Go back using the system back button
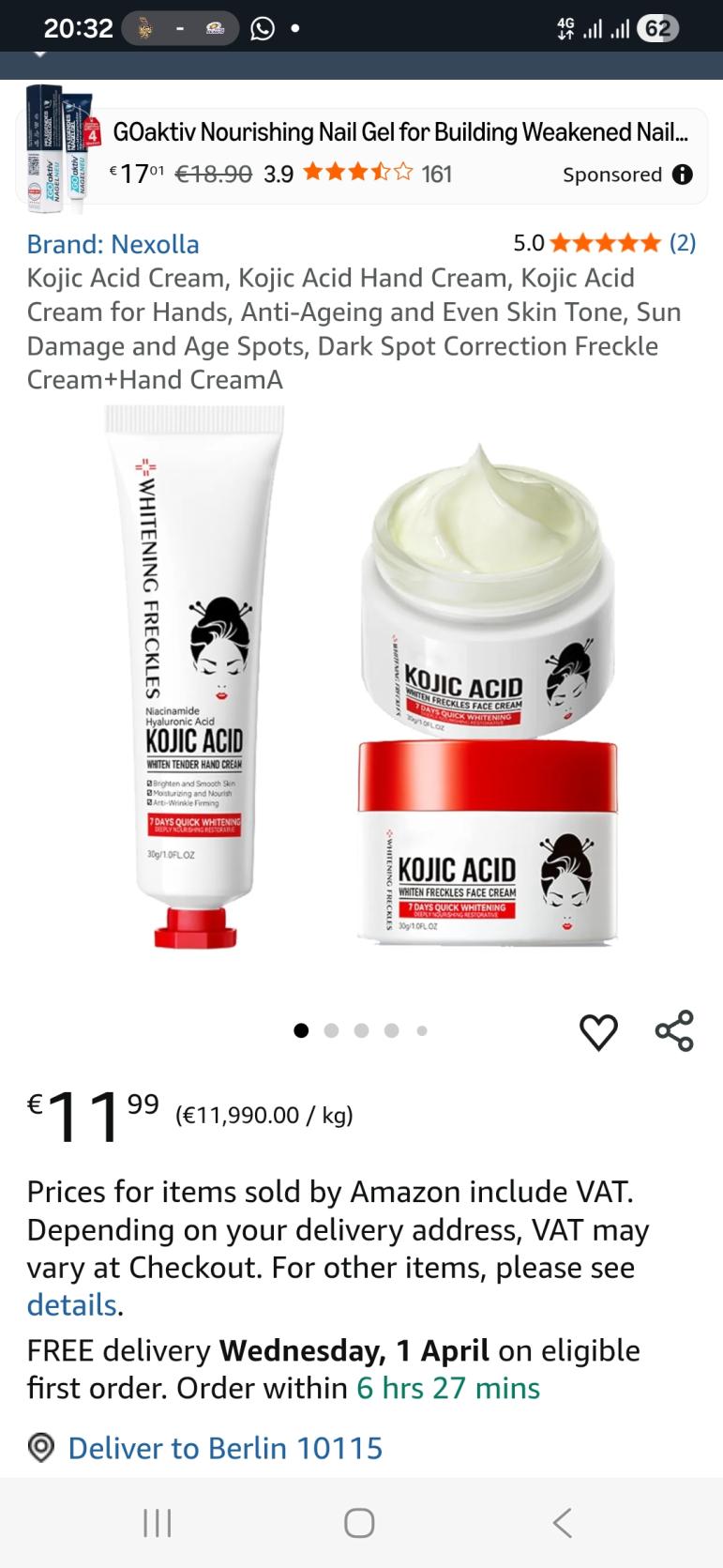This screenshot has width=723, height=1568. point(562,1522)
